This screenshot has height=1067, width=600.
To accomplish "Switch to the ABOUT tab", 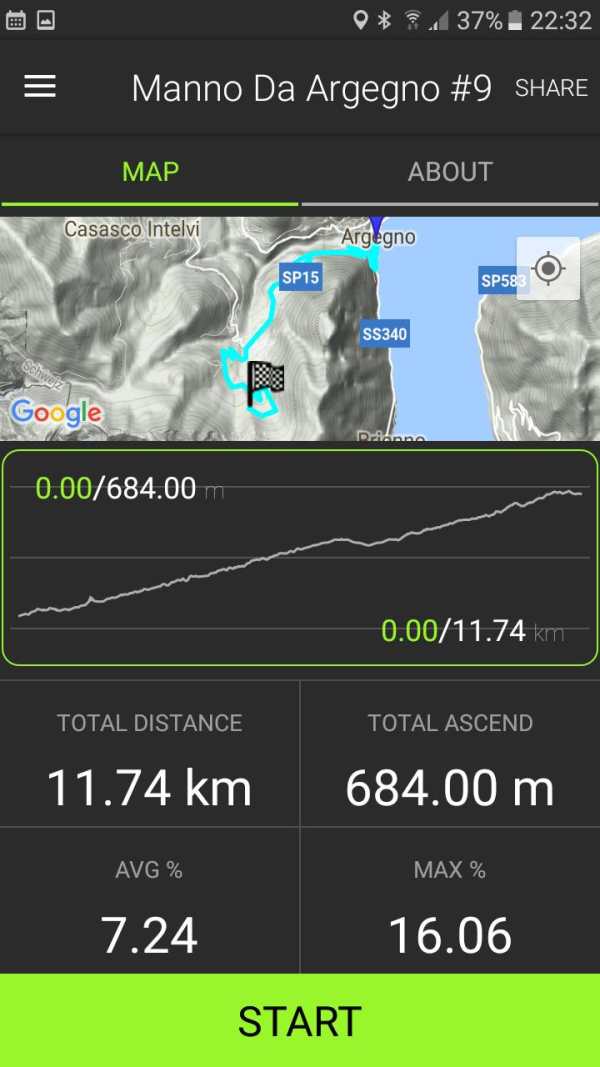I will (x=450, y=171).
